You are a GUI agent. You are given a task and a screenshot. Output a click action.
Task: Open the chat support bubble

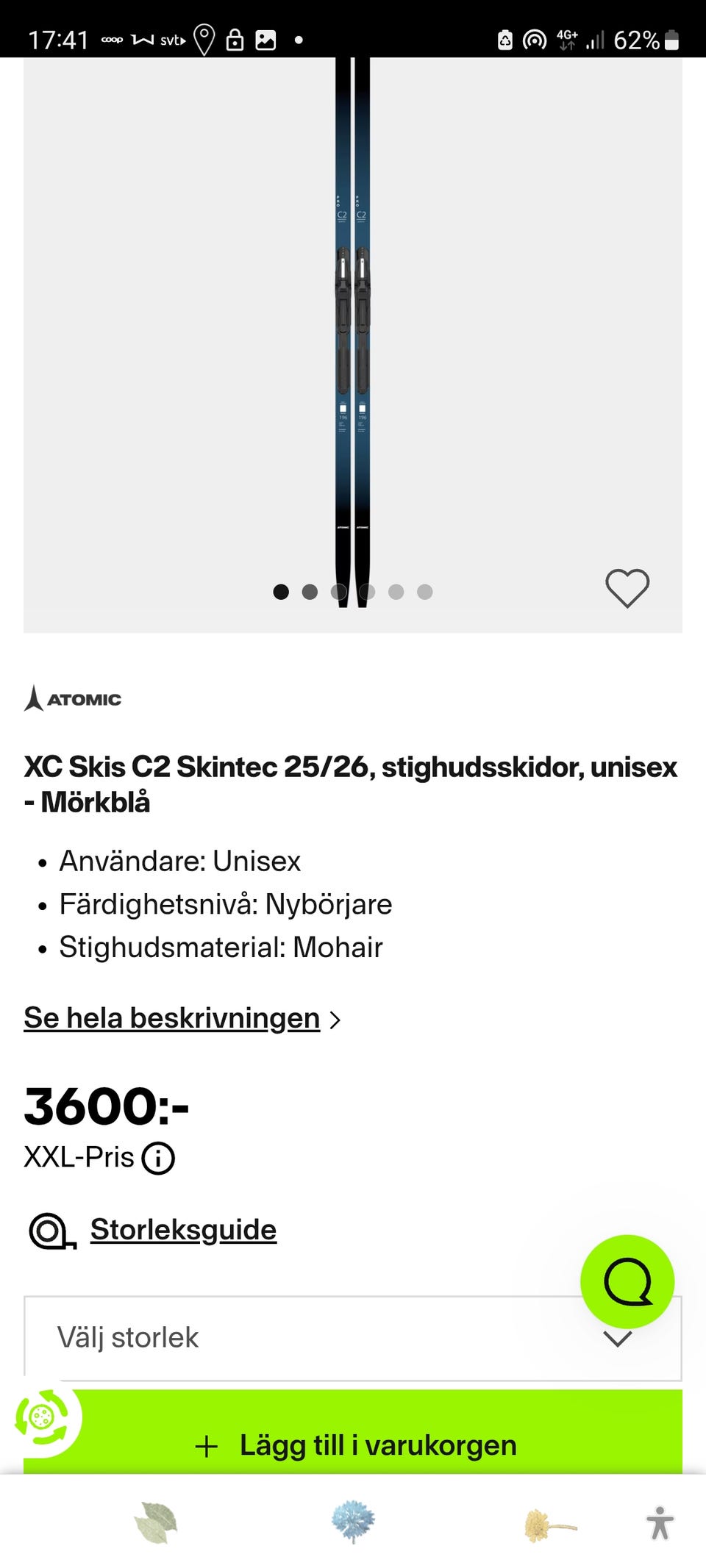(629, 1282)
